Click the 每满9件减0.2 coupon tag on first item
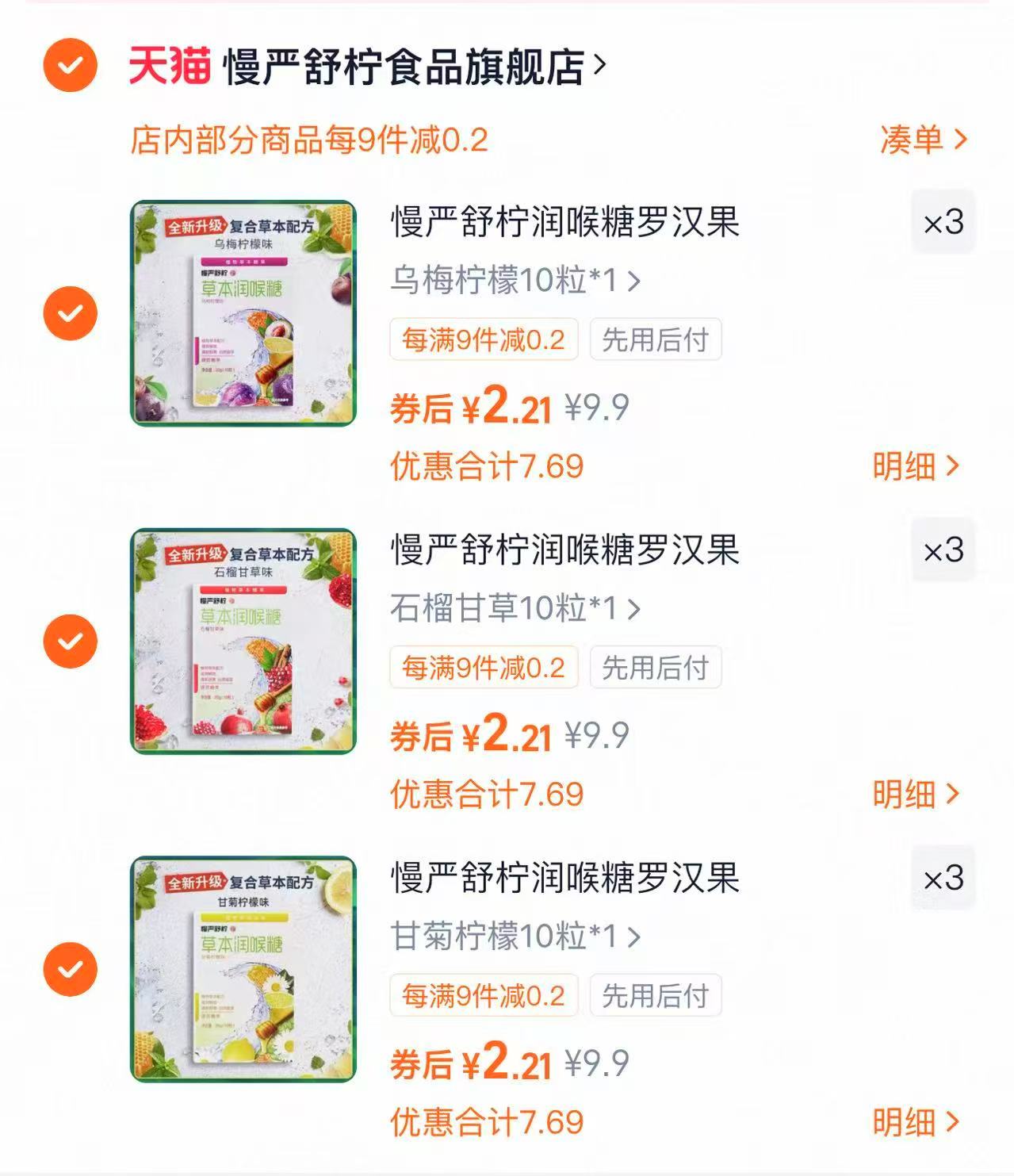The height and width of the screenshot is (1176, 1014). (x=484, y=339)
